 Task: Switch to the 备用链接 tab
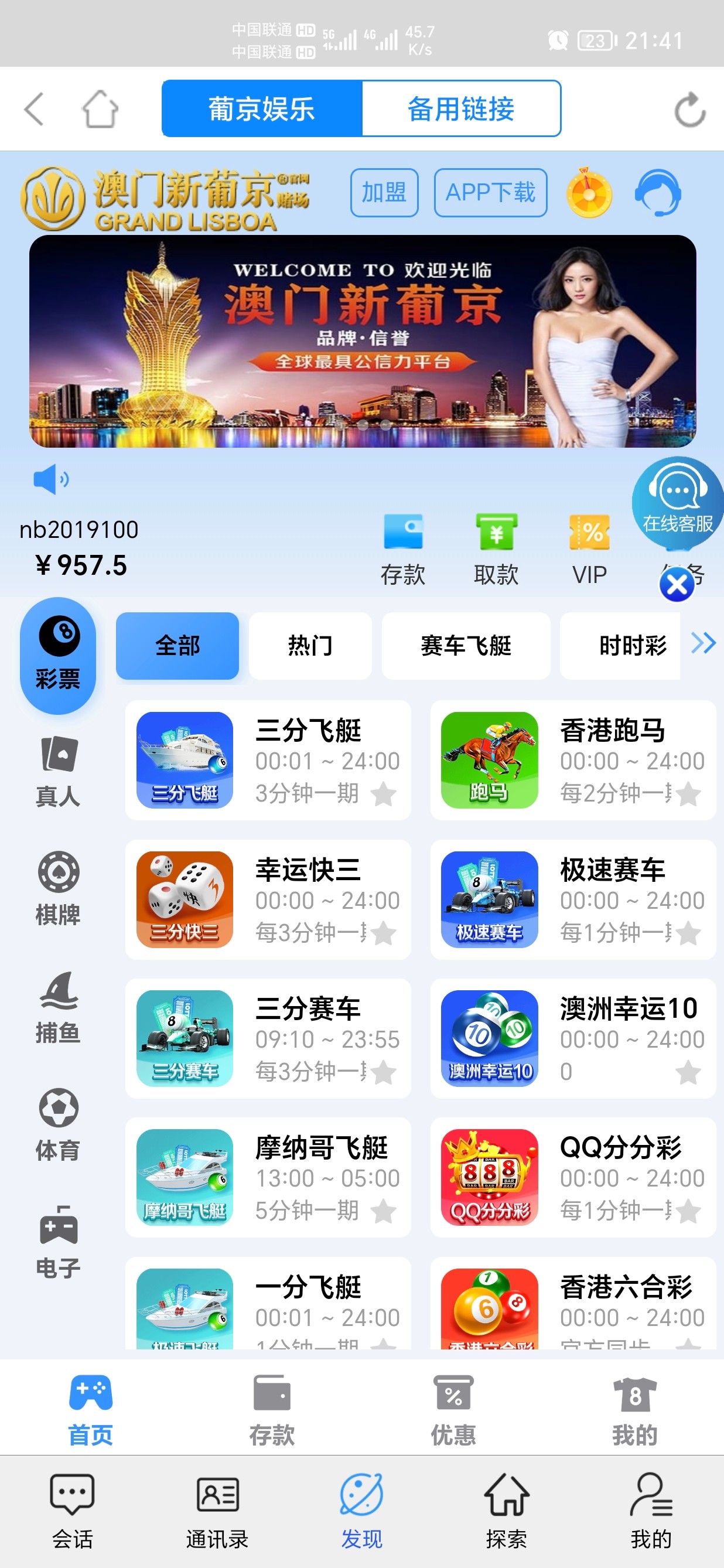coord(460,108)
